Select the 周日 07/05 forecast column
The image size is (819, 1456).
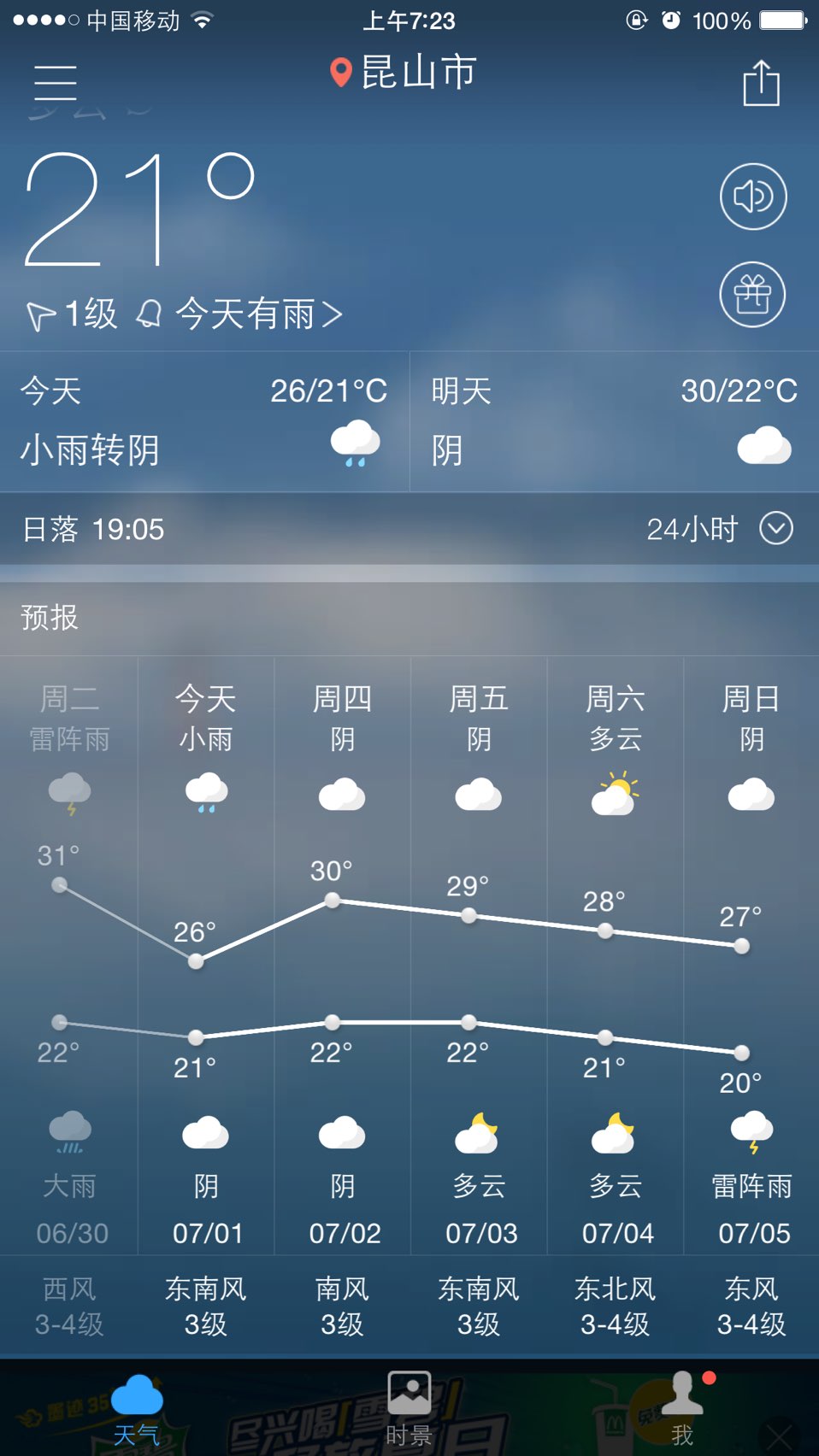click(751, 957)
